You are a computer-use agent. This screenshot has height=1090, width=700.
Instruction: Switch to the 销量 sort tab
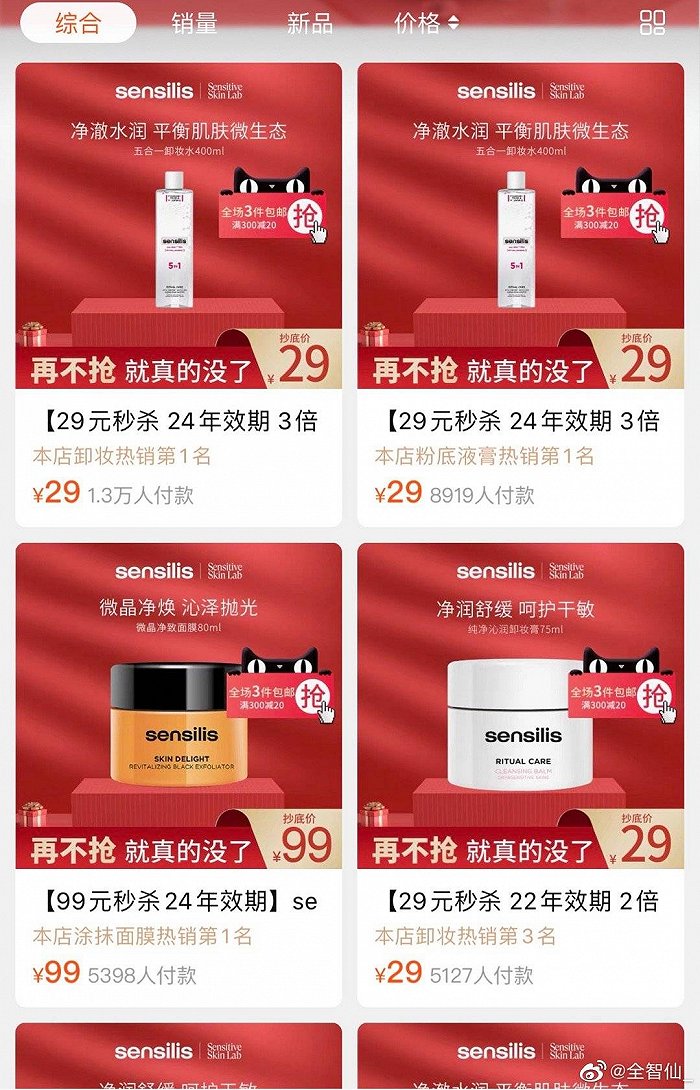click(195, 23)
